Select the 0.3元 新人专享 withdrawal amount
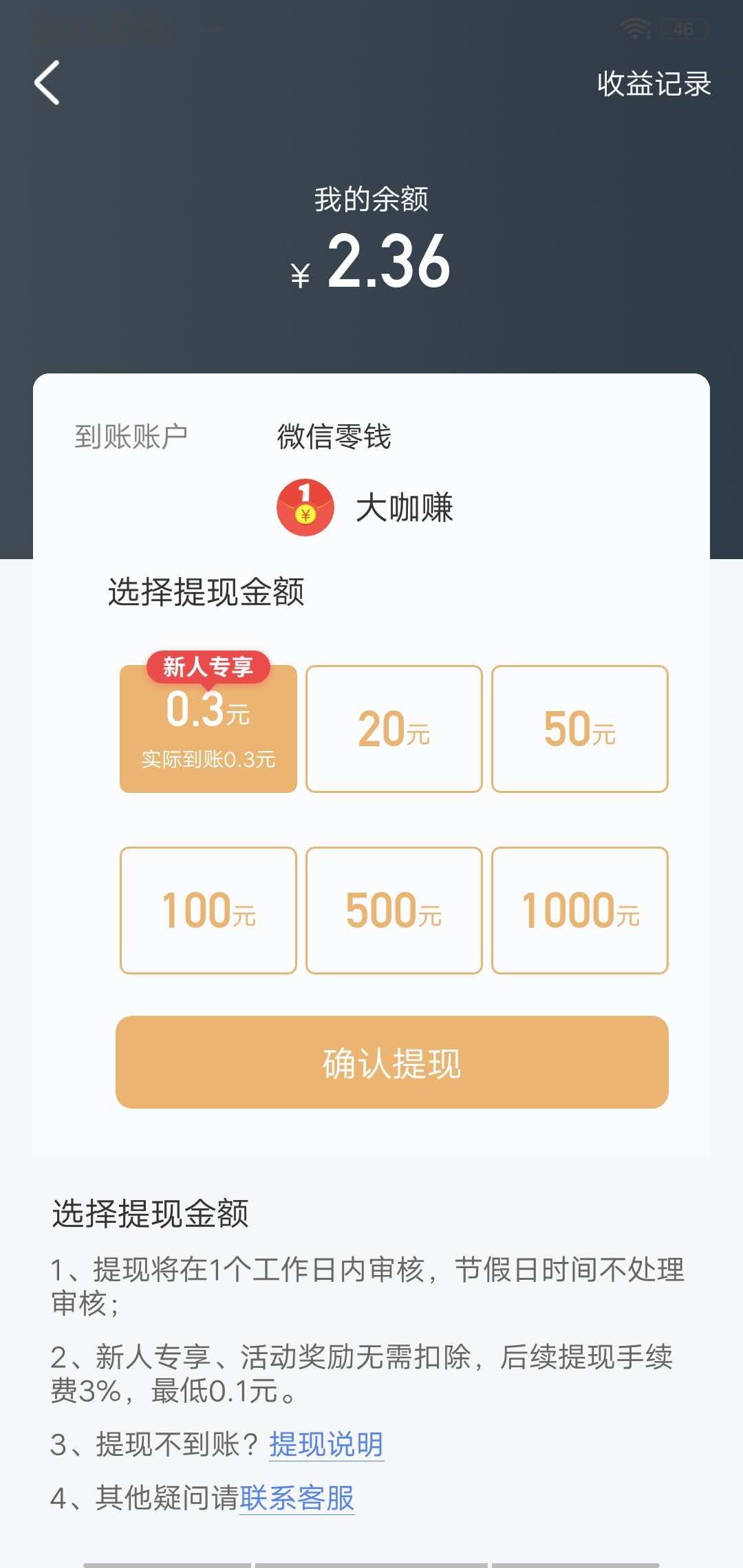Viewport: 743px width, 1568px height. pos(208,729)
